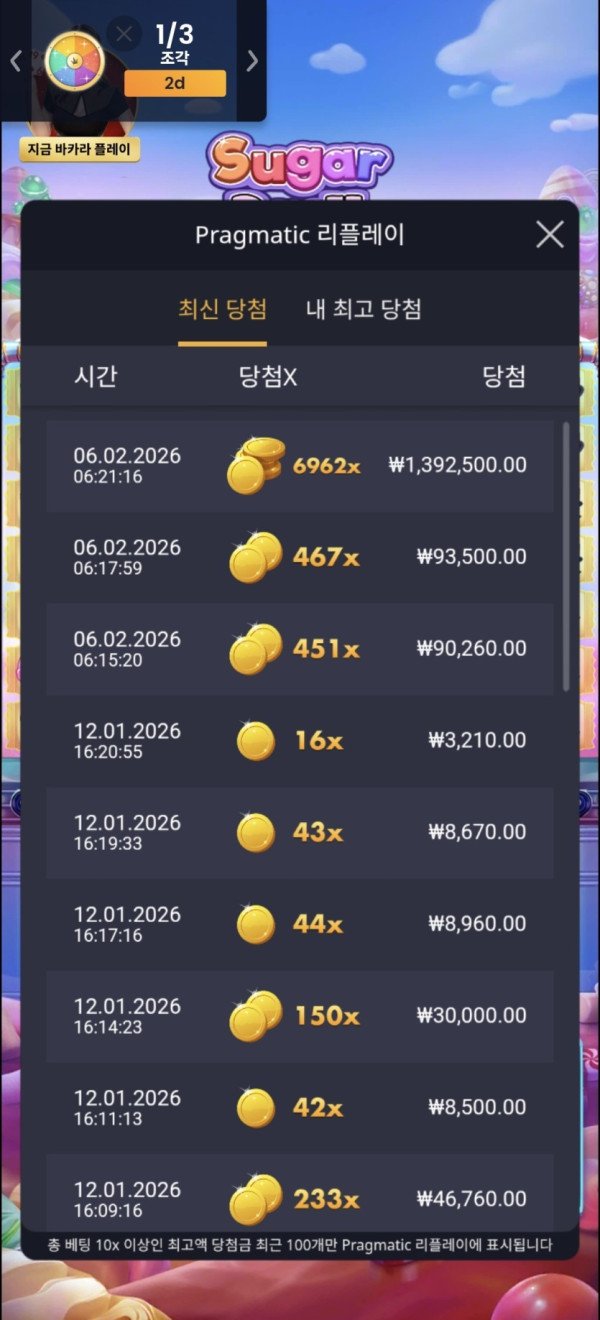The width and height of the screenshot is (600, 1320).
Task: Replay the 467x win at 06:17:59
Action: click(300, 558)
